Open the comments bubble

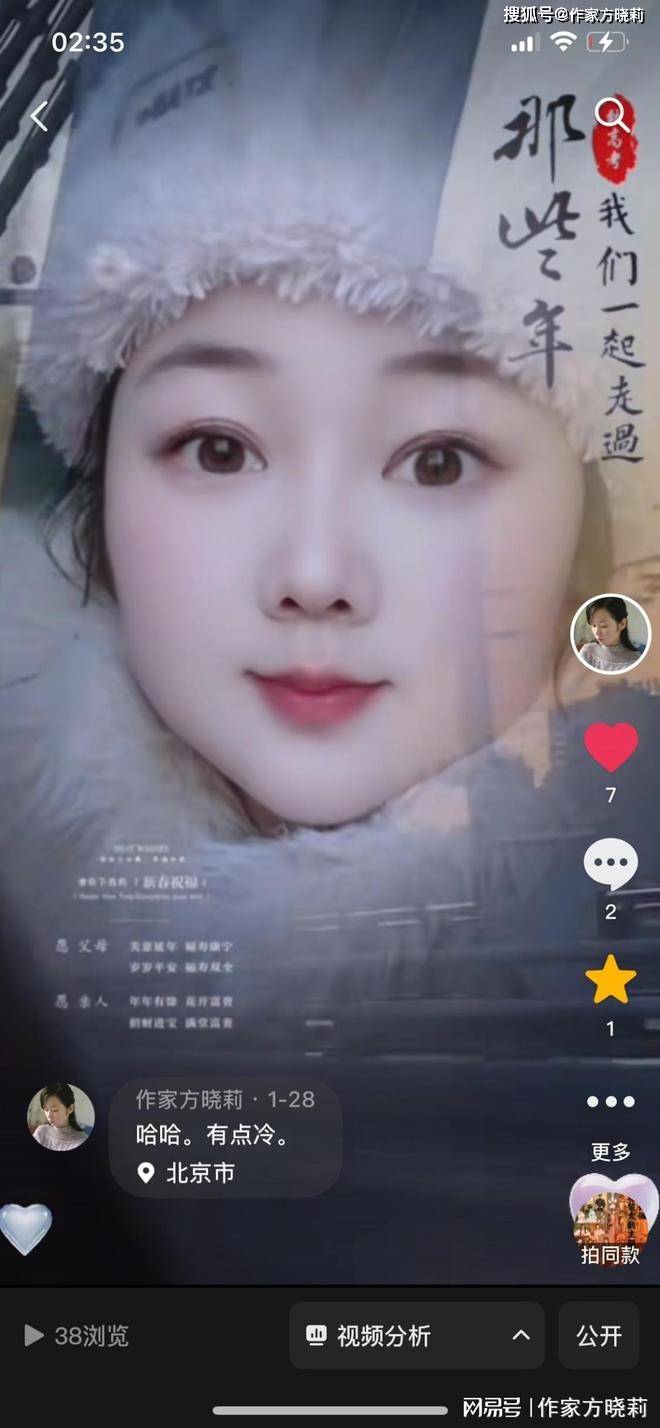pos(610,864)
